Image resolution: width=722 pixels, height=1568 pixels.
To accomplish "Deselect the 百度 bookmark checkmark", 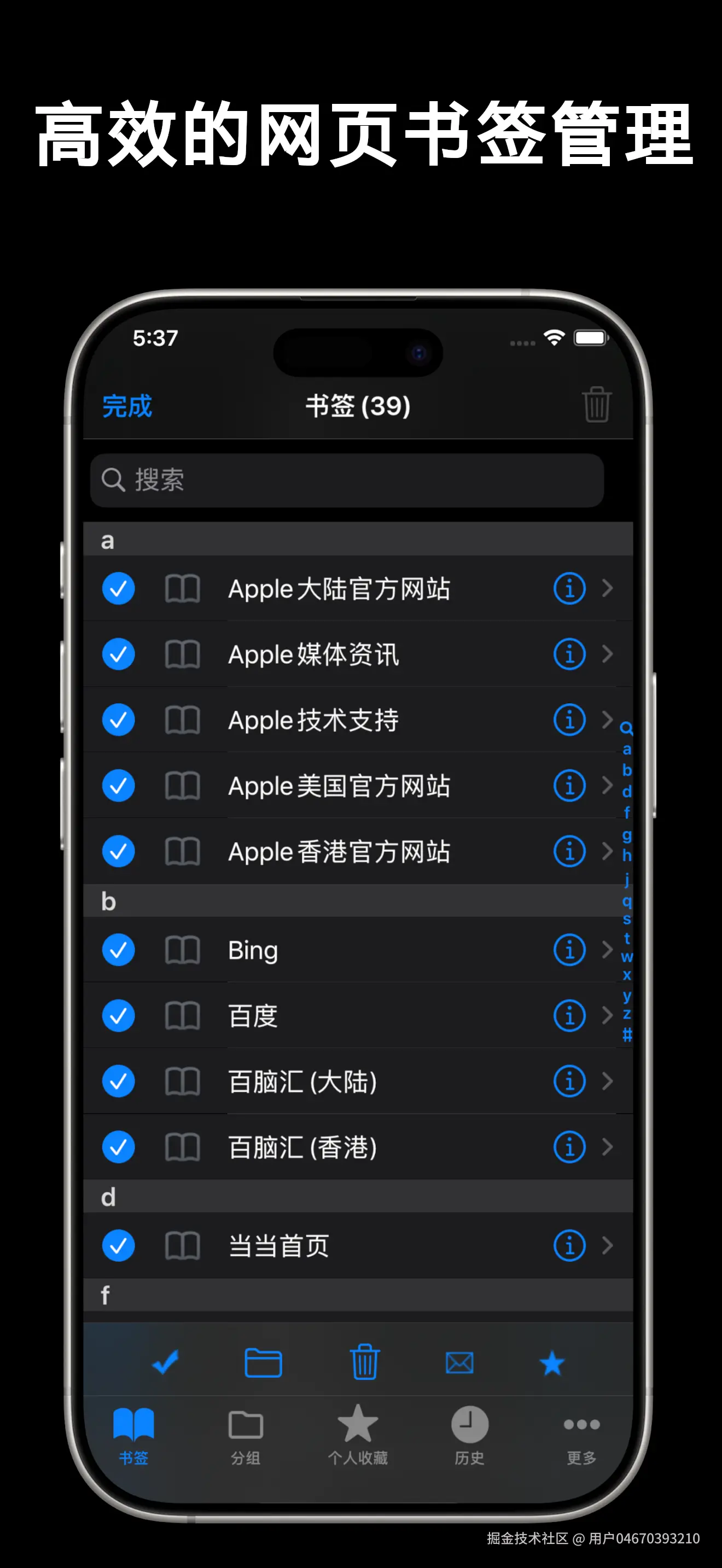I will tap(118, 1016).
